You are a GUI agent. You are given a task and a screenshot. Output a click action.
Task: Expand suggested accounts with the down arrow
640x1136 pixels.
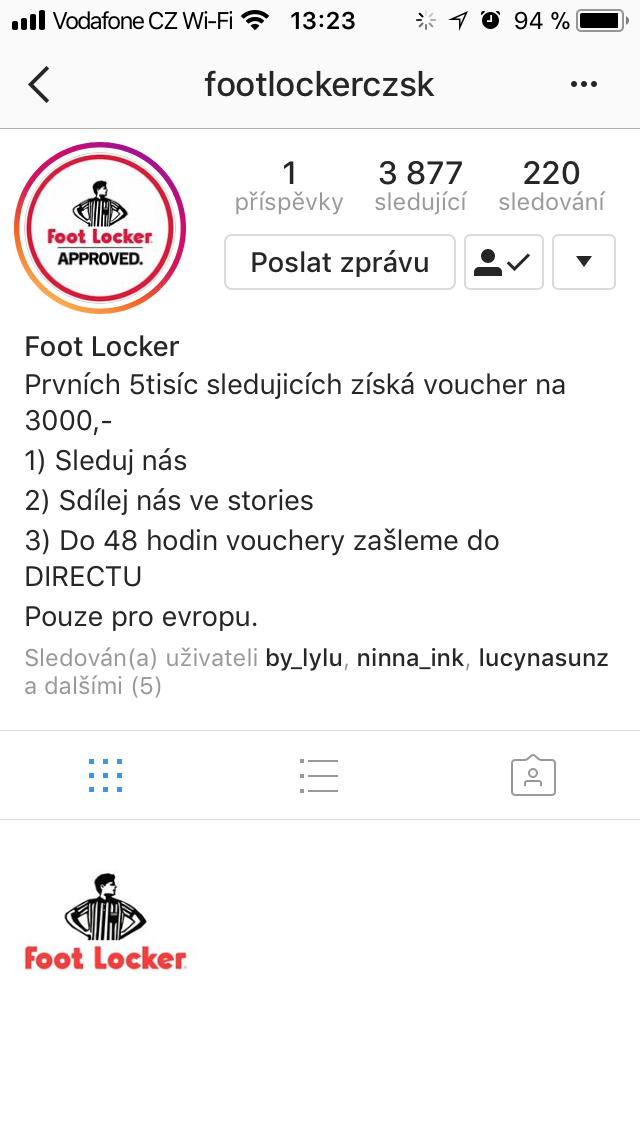584,262
